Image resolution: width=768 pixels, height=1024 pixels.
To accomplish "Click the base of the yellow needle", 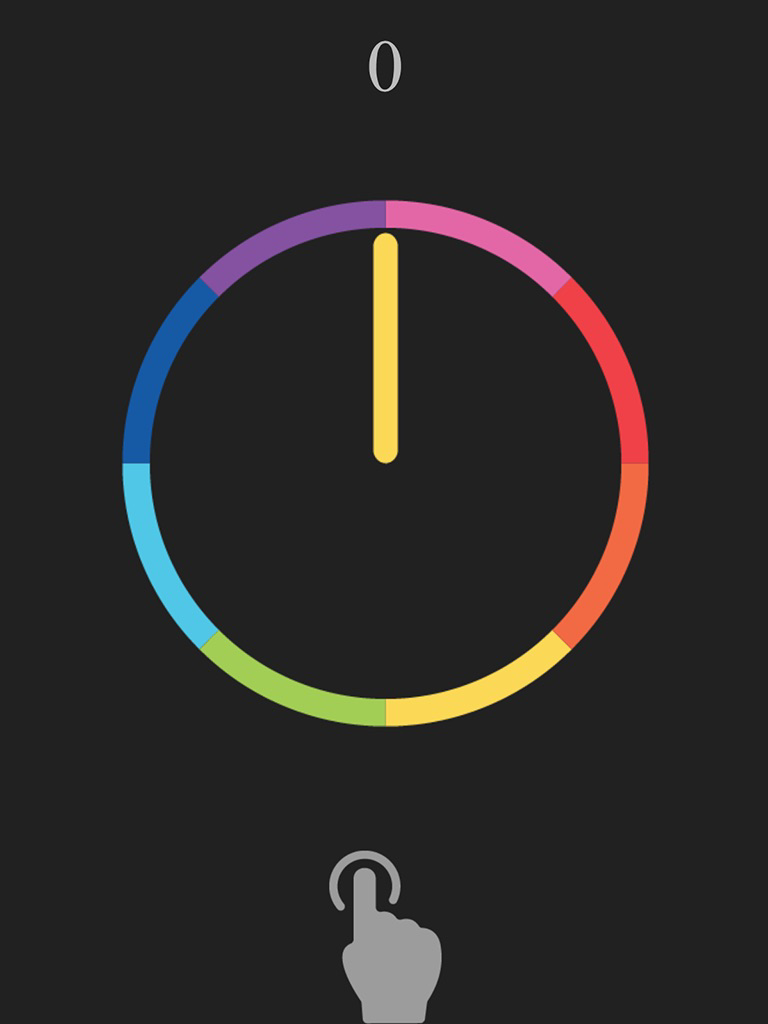I will click(x=386, y=455).
